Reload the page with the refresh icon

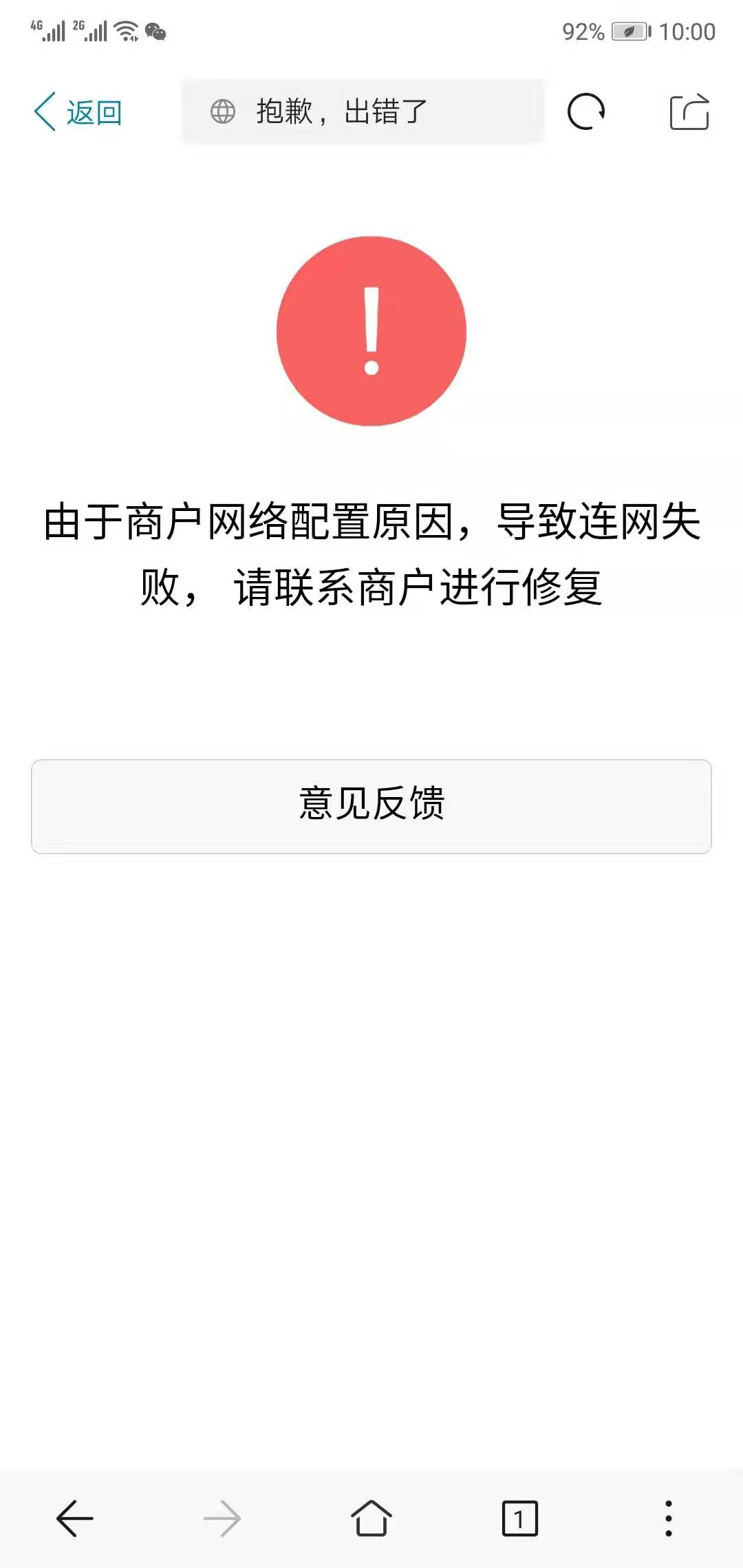pyautogui.click(x=585, y=112)
